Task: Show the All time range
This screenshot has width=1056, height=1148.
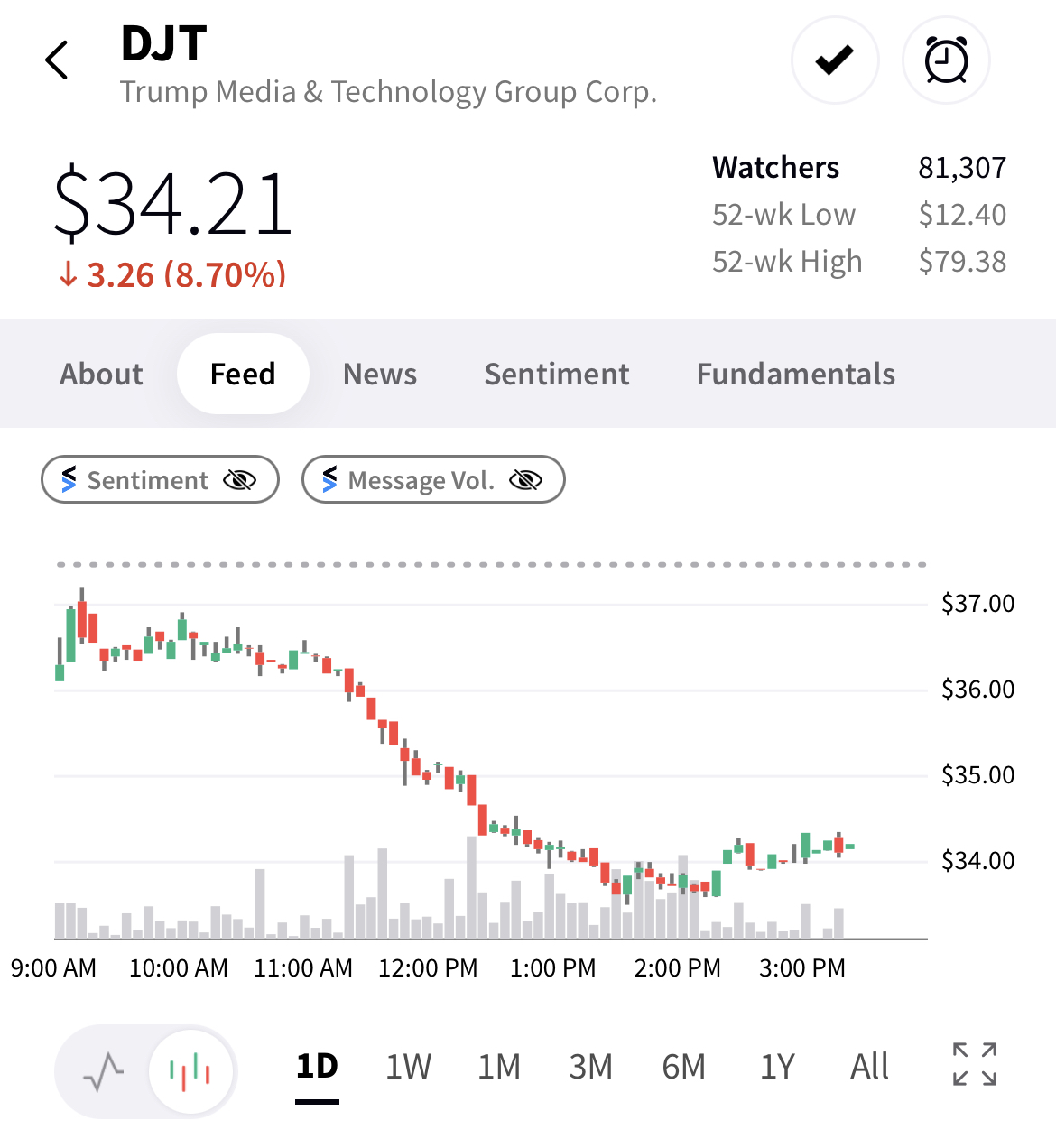Action: coord(869,1067)
